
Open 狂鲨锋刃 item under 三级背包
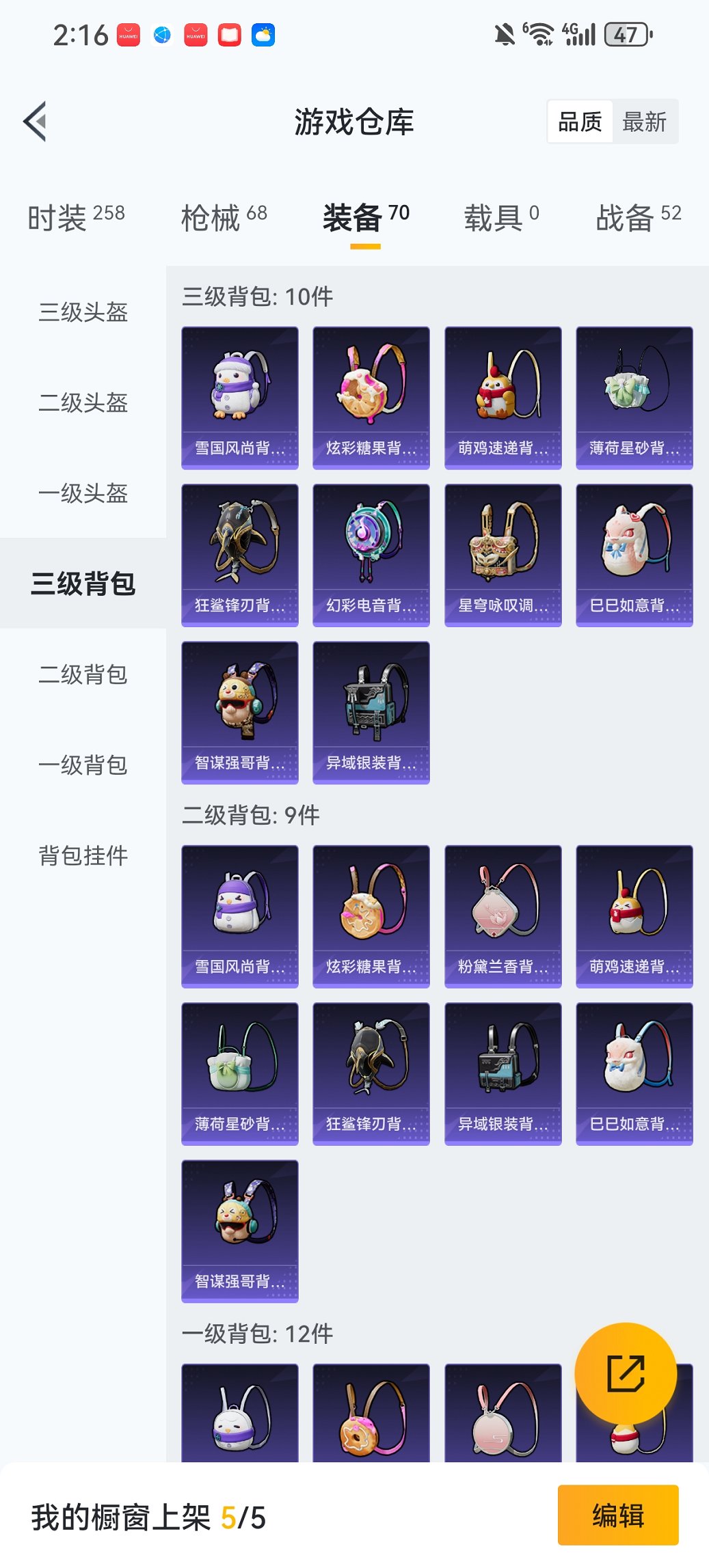click(x=239, y=555)
